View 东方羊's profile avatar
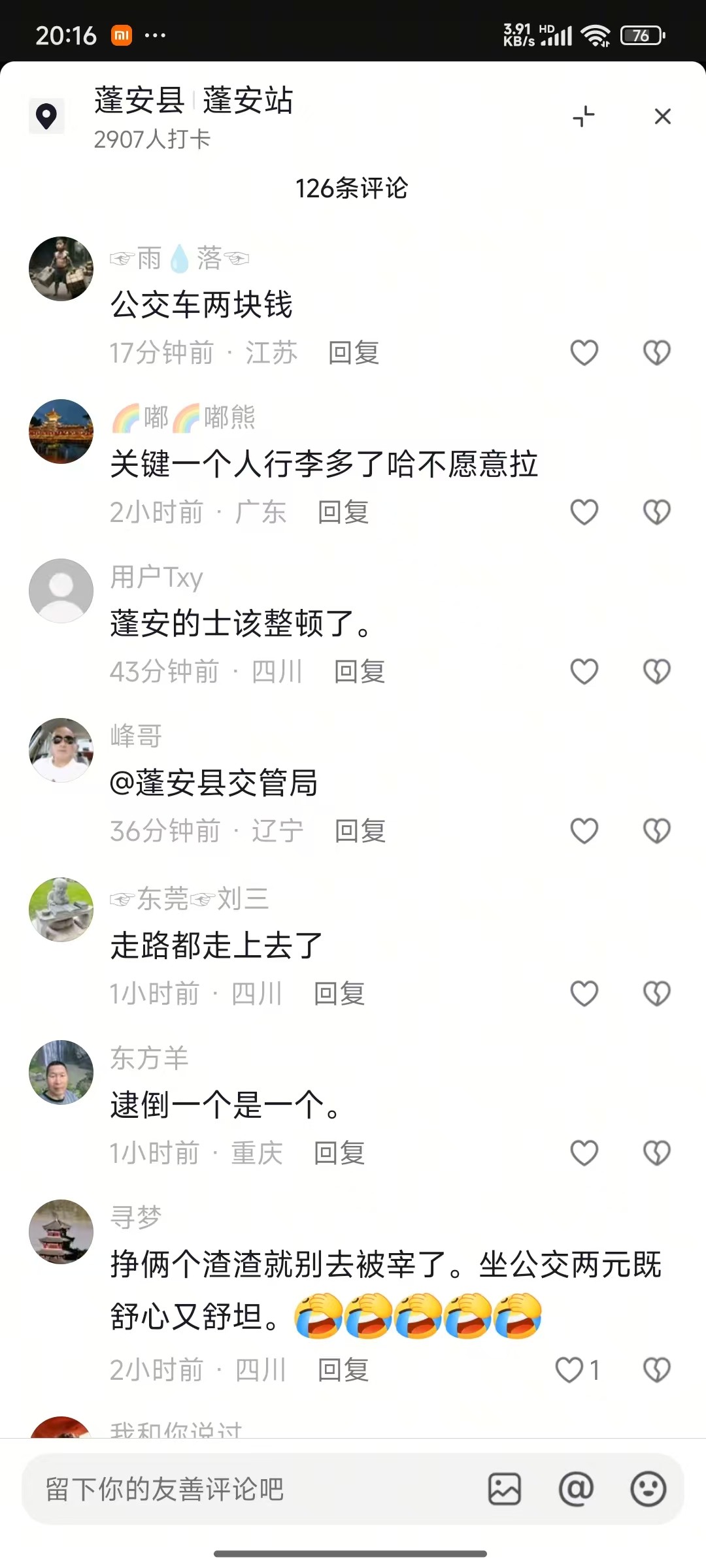The height and width of the screenshot is (1568, 706). click(61, 1072)
